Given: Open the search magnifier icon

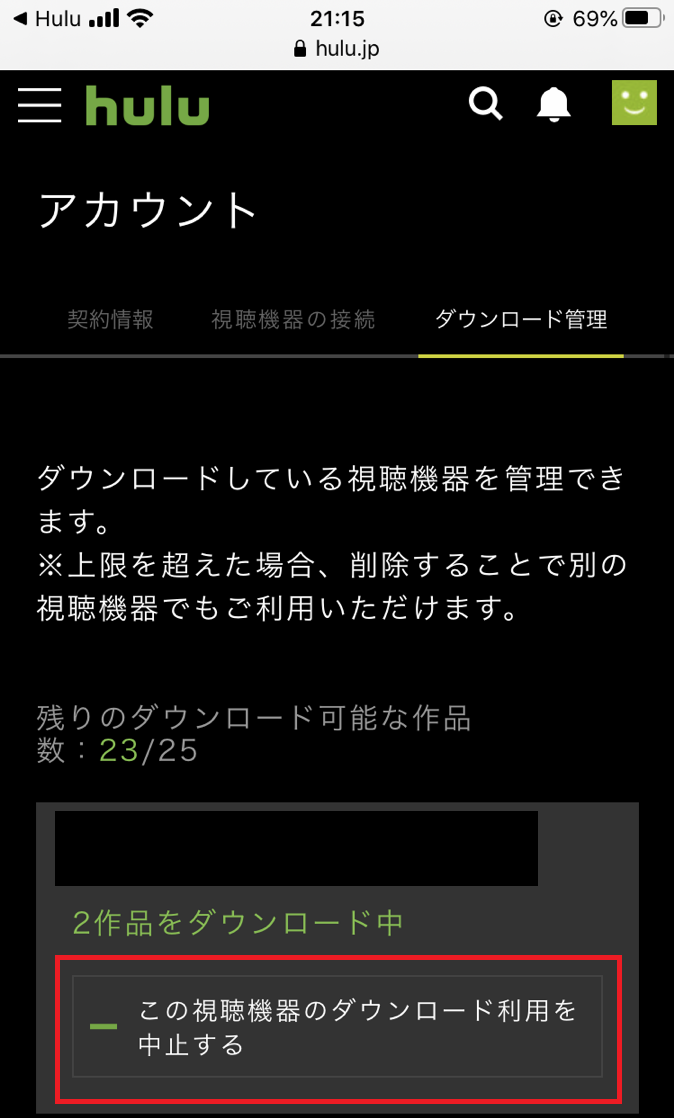Looking at the screenshot, I should point(486,104).
